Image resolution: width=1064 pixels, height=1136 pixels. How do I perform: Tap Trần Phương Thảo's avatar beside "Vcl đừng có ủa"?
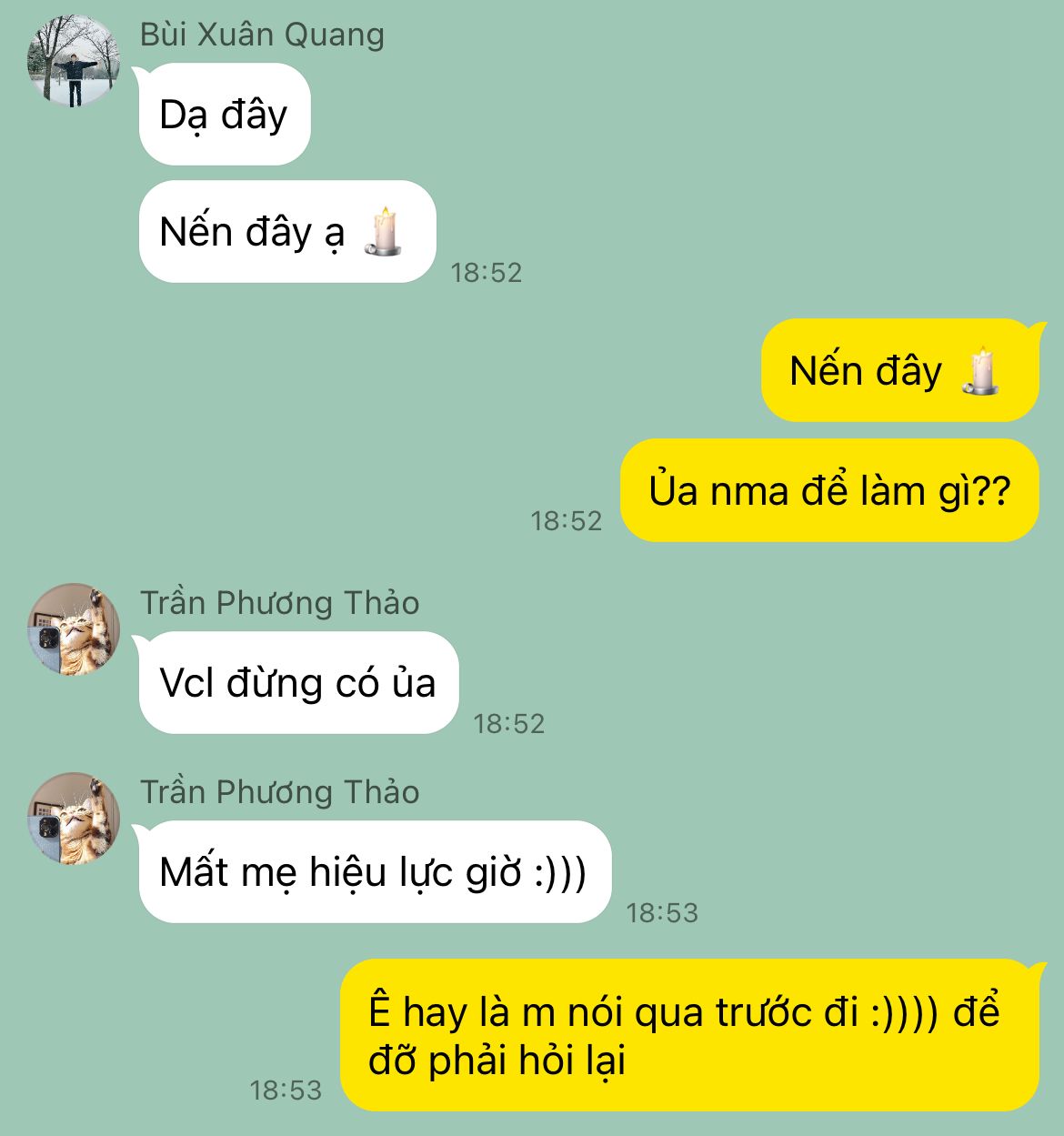click(x=75, y=629)
